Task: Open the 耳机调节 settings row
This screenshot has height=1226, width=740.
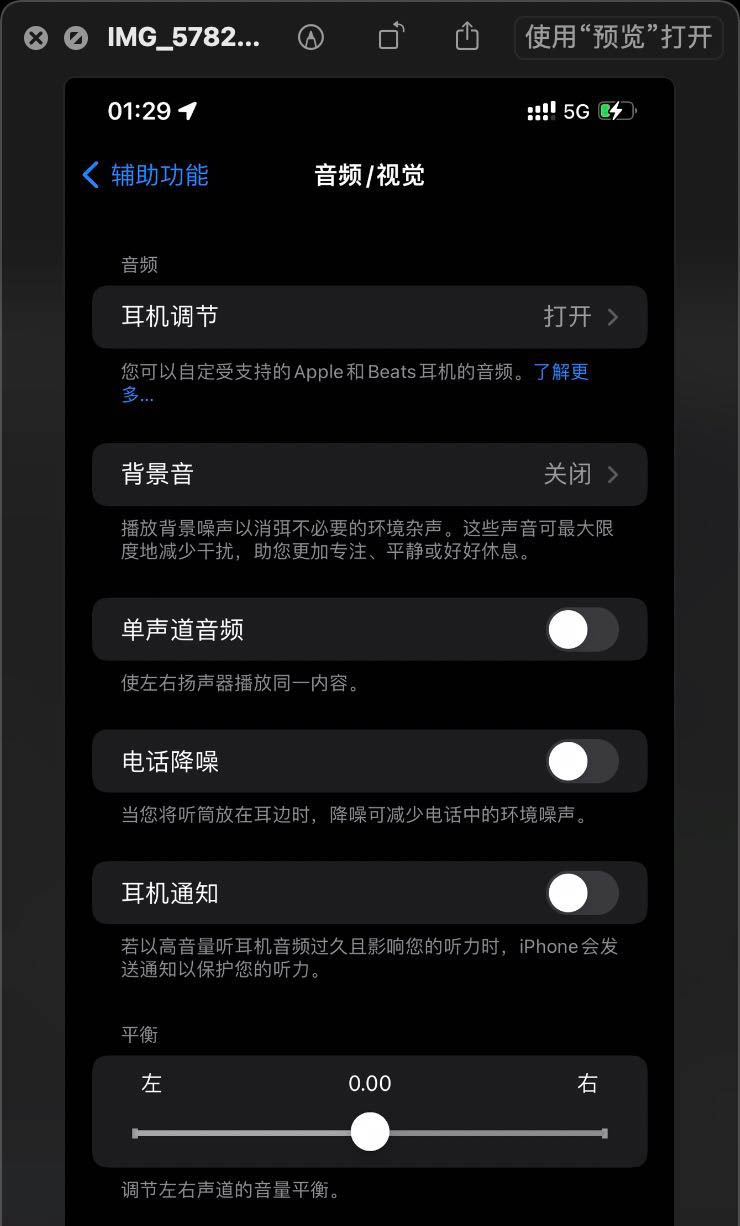Action: (x=369, y=317)
